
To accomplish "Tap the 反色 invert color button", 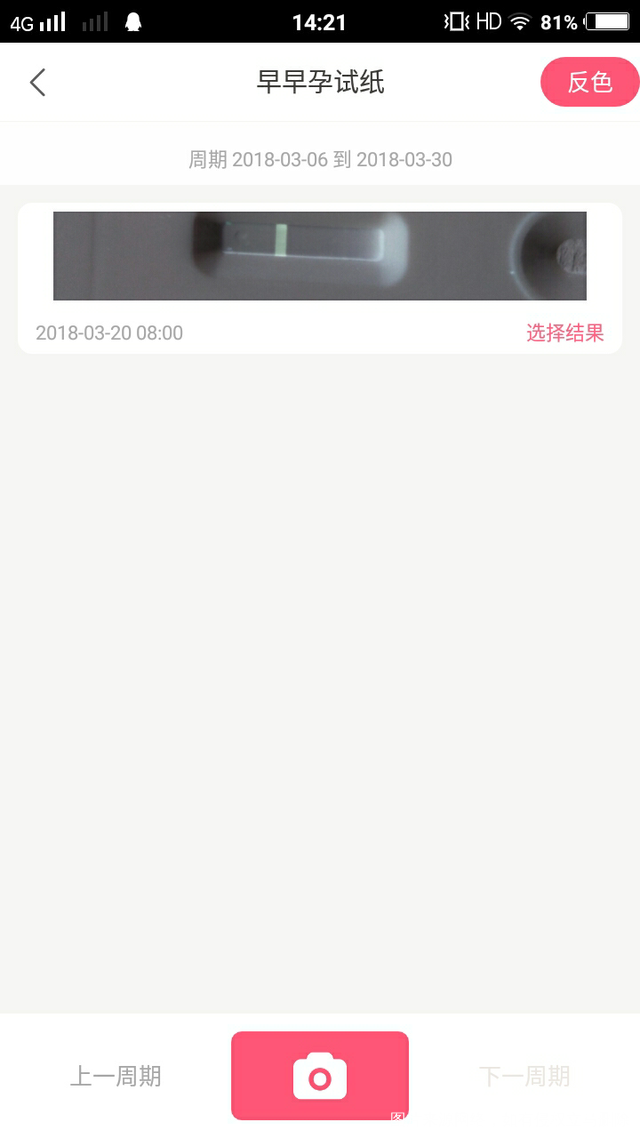I will point(589,82).
